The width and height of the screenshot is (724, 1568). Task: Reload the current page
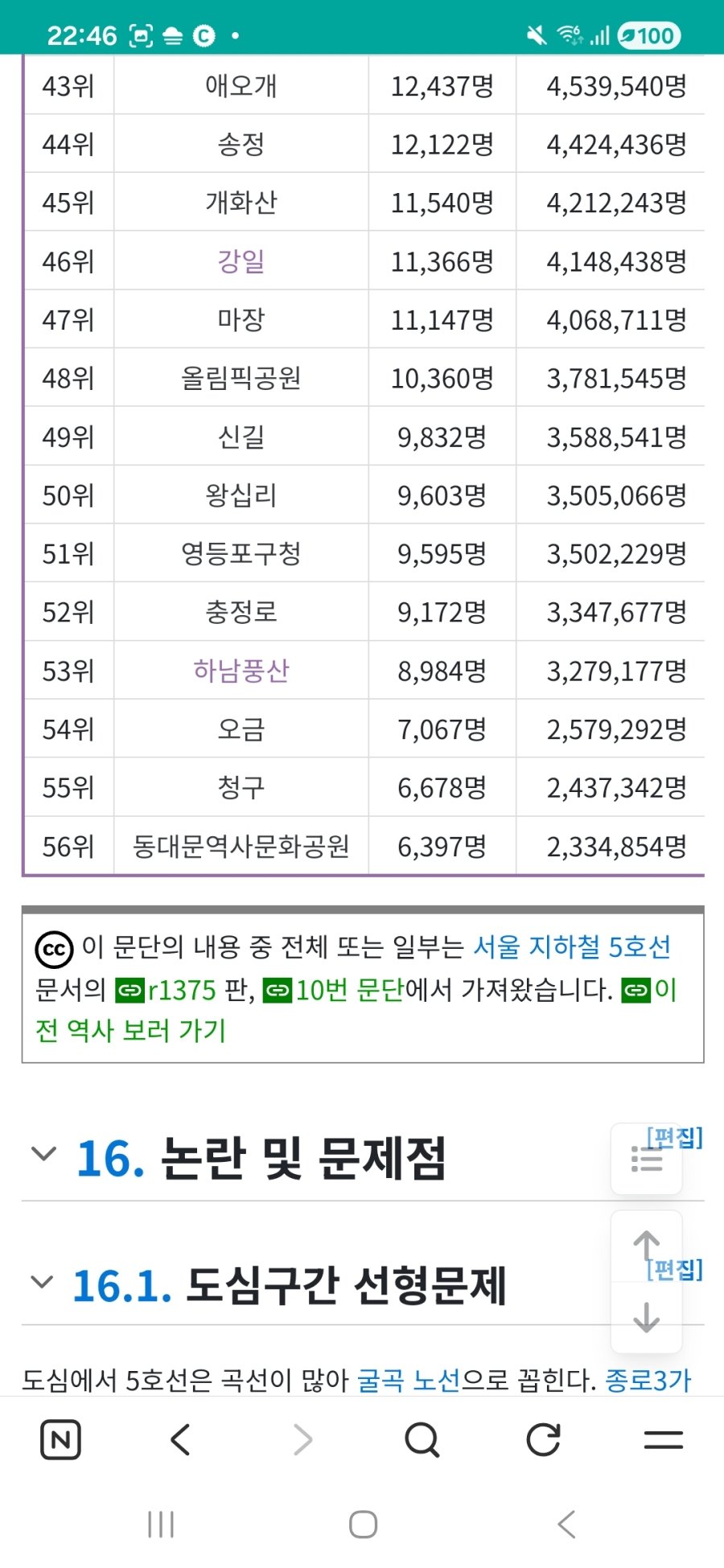(x=543, y=1440)
